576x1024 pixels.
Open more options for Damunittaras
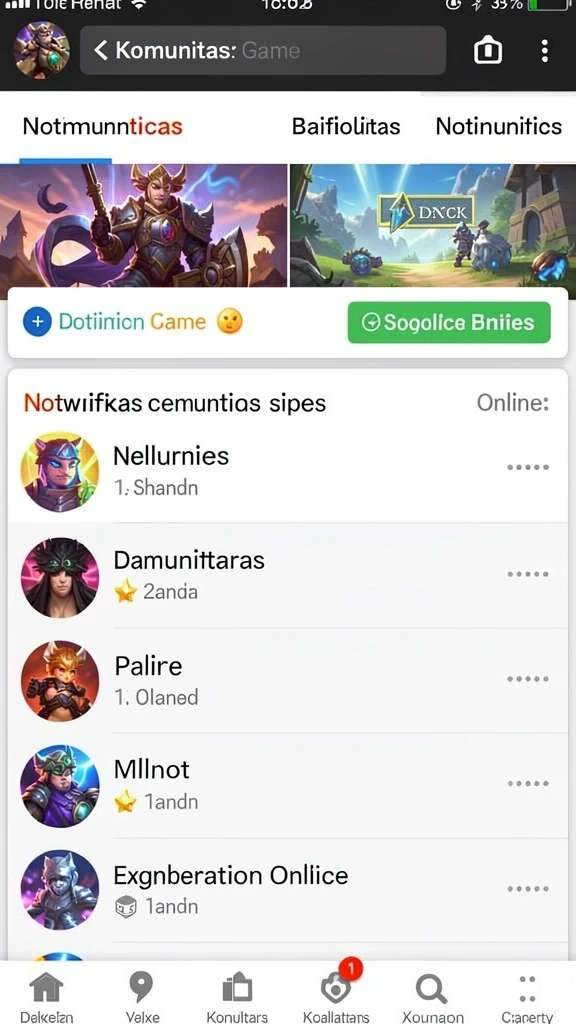click(528, 574)
